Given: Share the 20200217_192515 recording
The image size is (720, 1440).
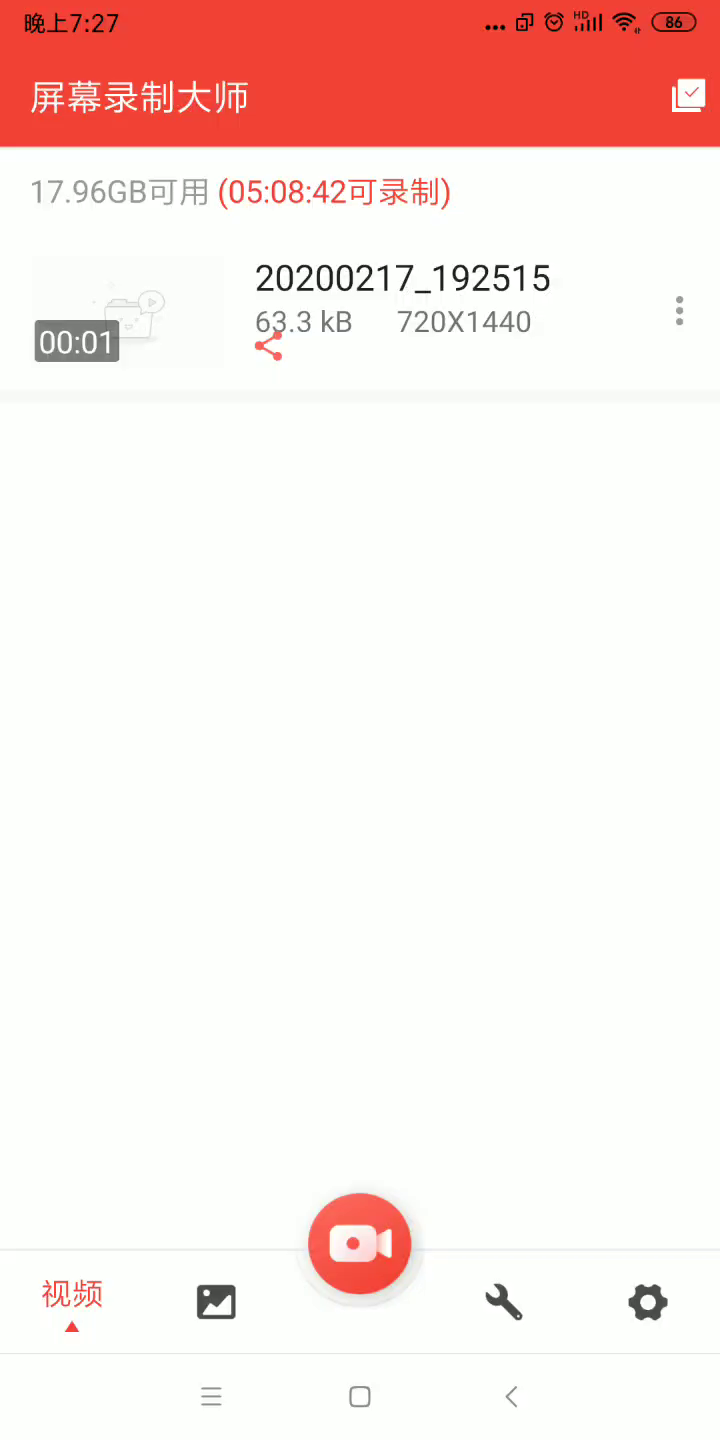Looking at the screenshot, I should coord(268,347).
